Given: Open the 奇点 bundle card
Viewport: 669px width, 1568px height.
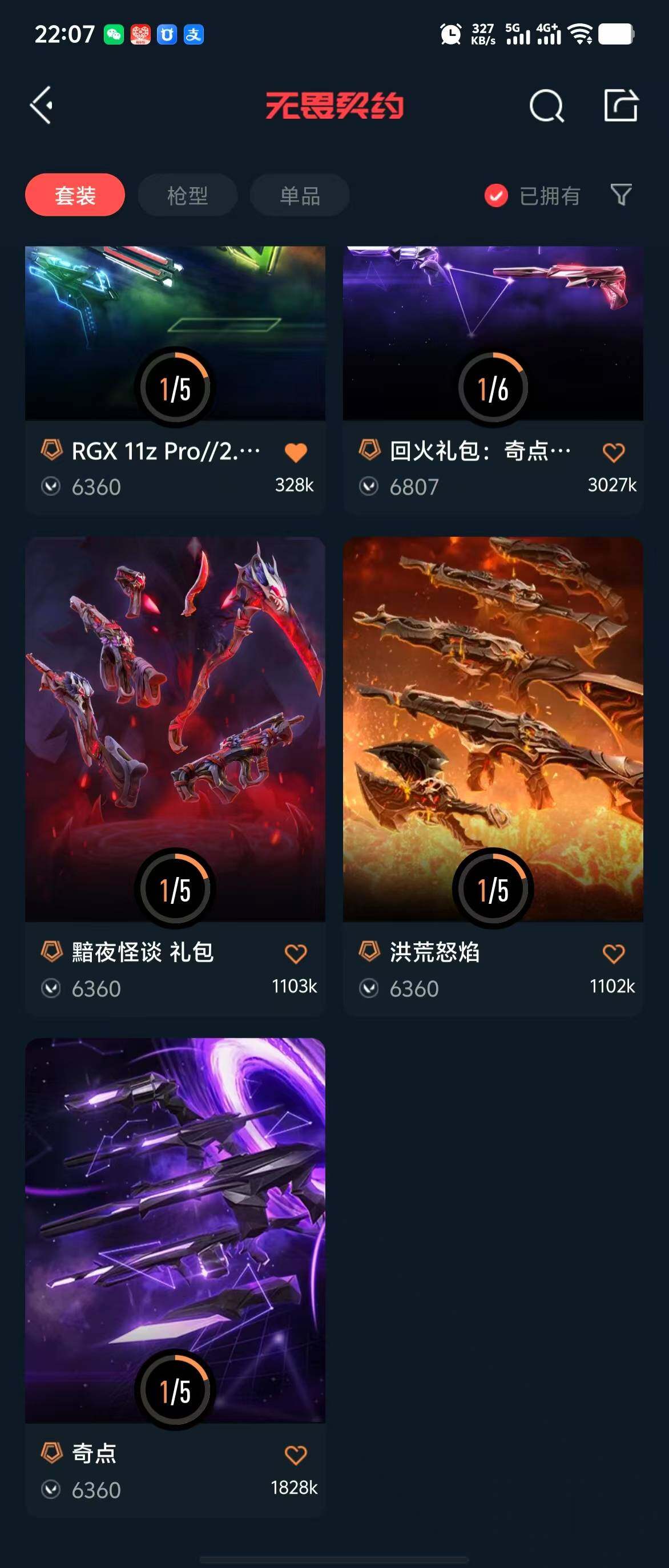Looking at the screenshot, I should click(x=175, y=1230).
